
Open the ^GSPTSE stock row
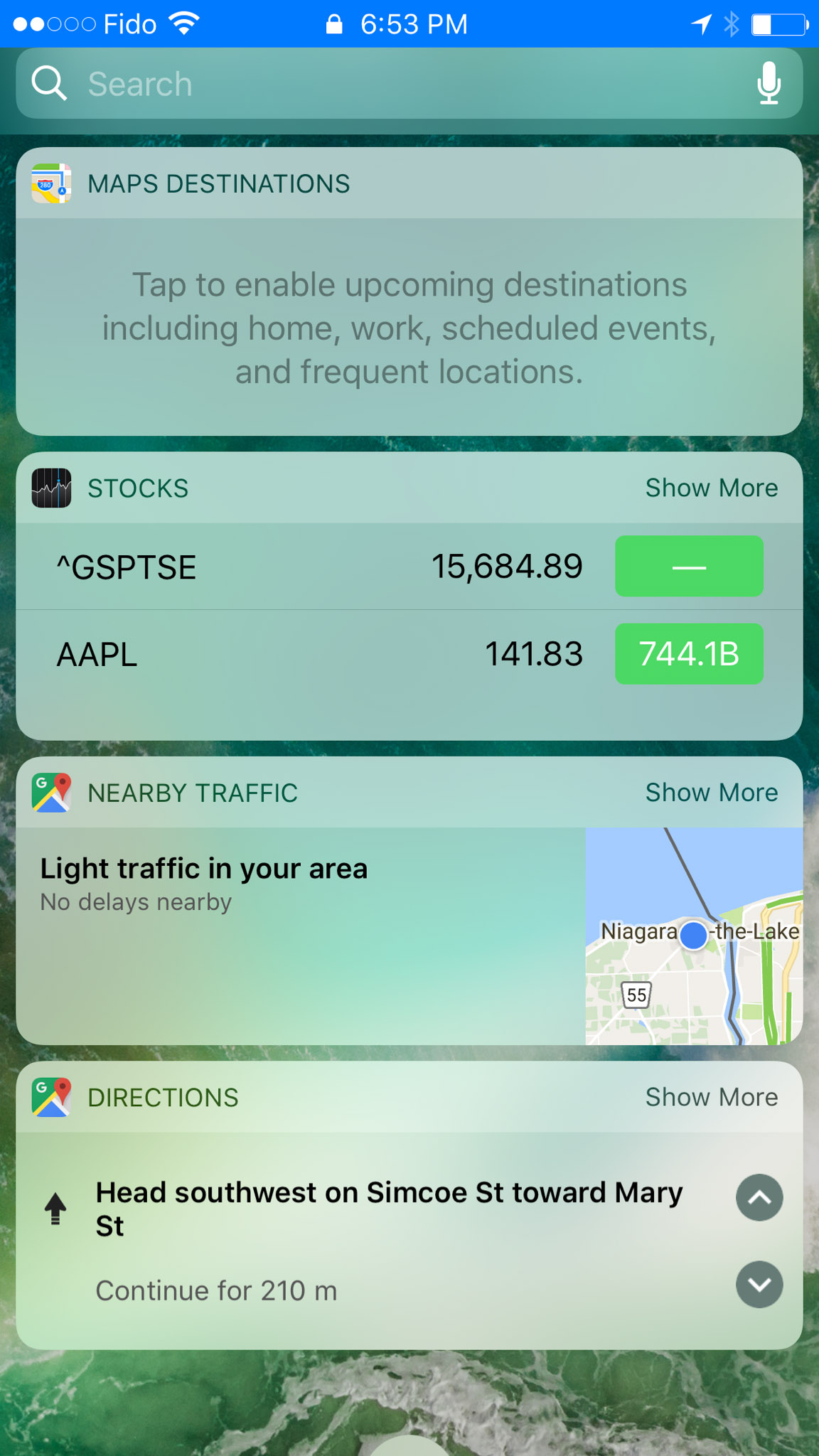409,567
